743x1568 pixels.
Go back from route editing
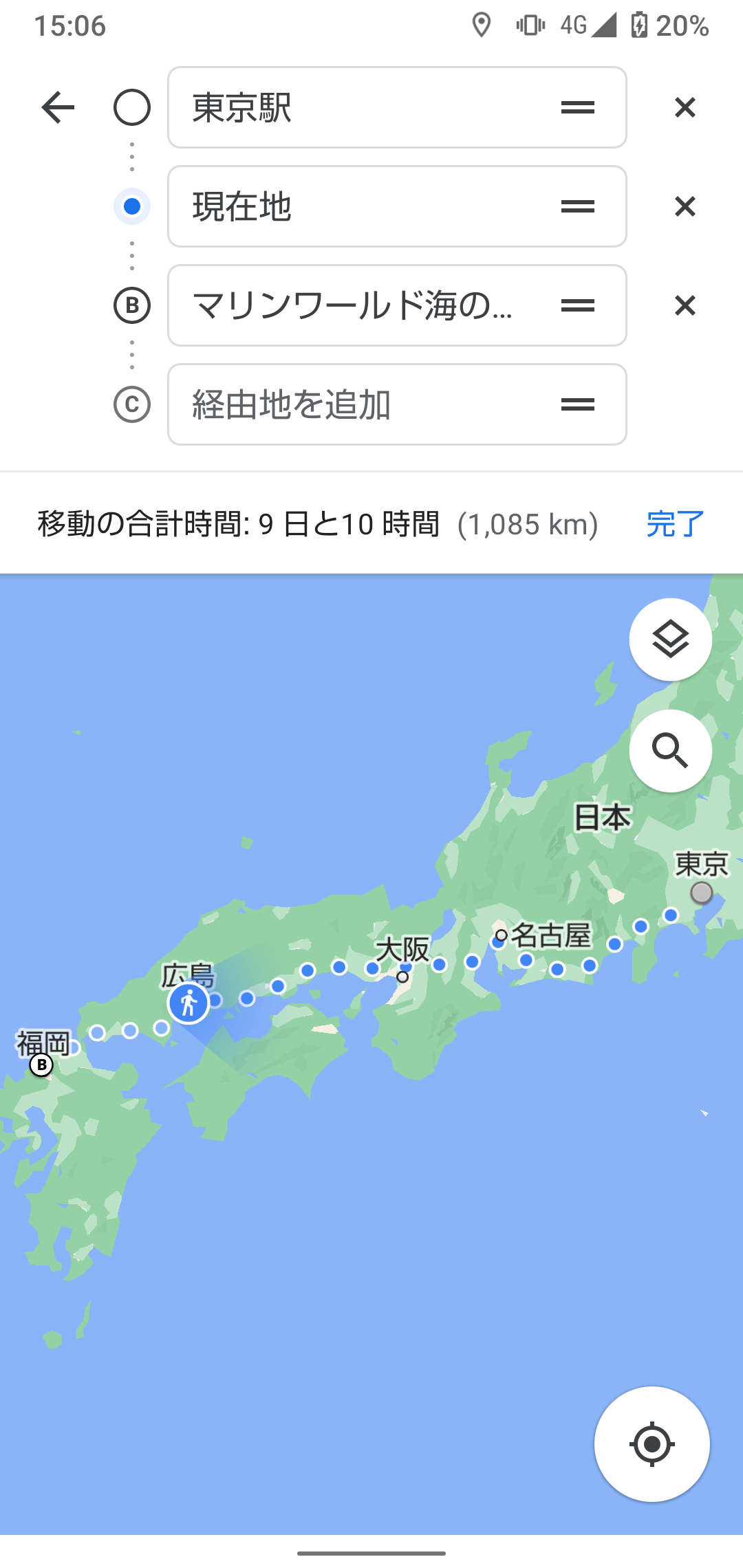pyautogui.click(x=58, y=107)
